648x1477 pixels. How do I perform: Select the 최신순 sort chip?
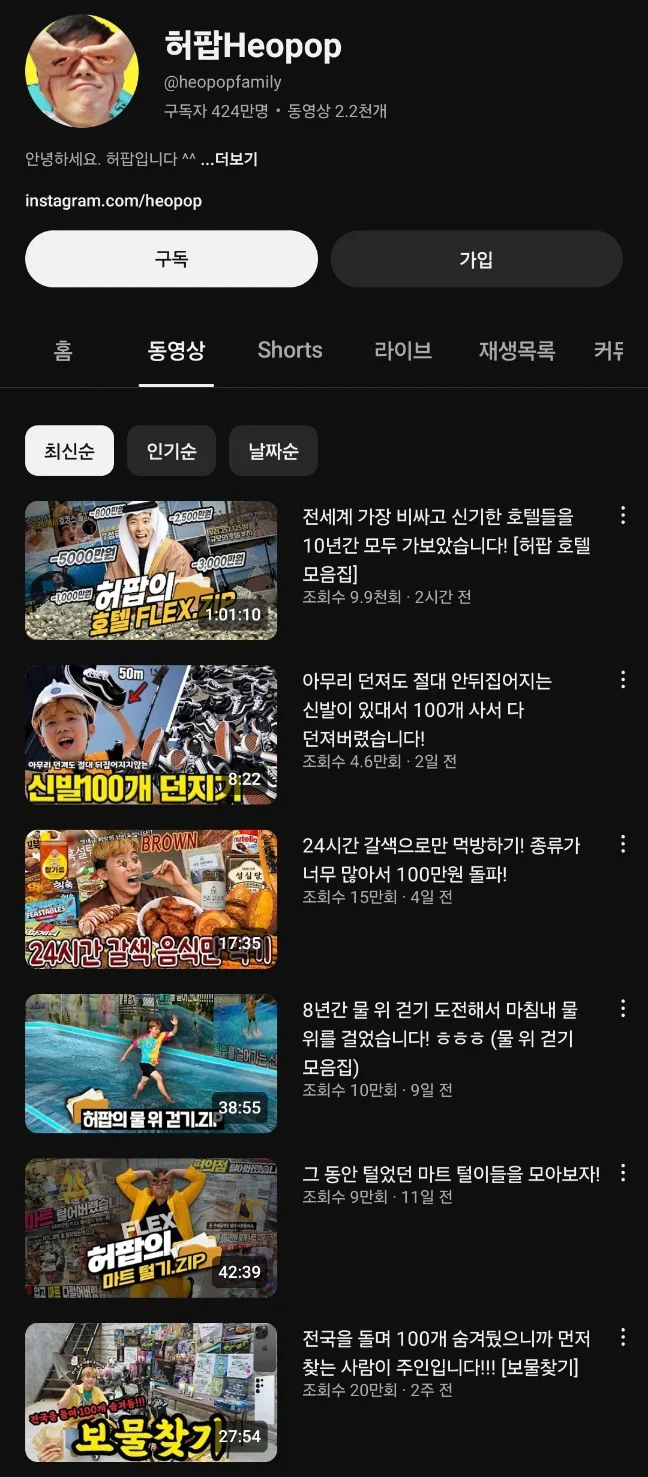(69, 451)
